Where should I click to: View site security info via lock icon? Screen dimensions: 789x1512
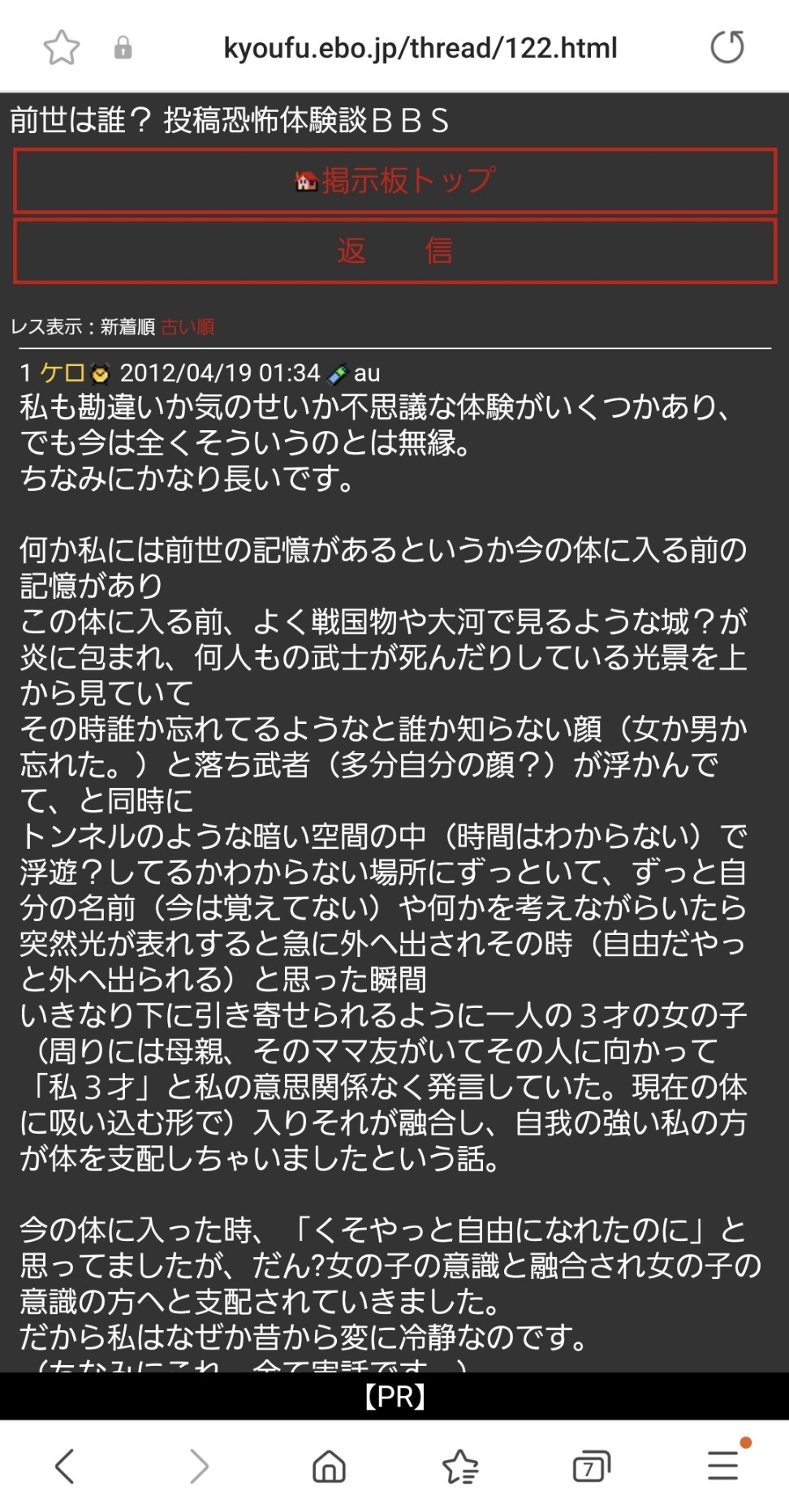pos(123,48)
